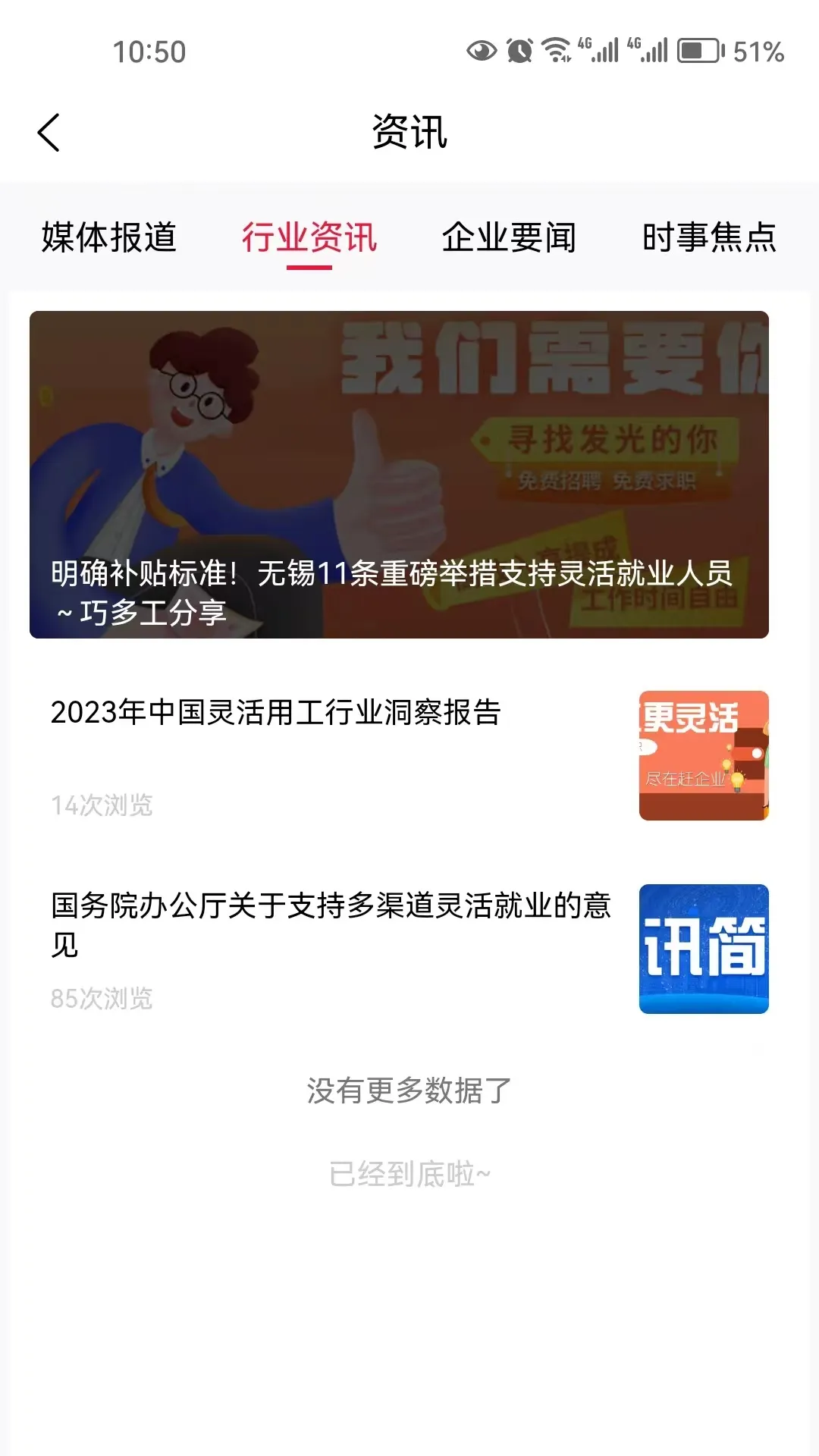Switch to the 媒体报道 tab
The image size is (819, 1456).
pyautogui.click(x=111, y=237)
